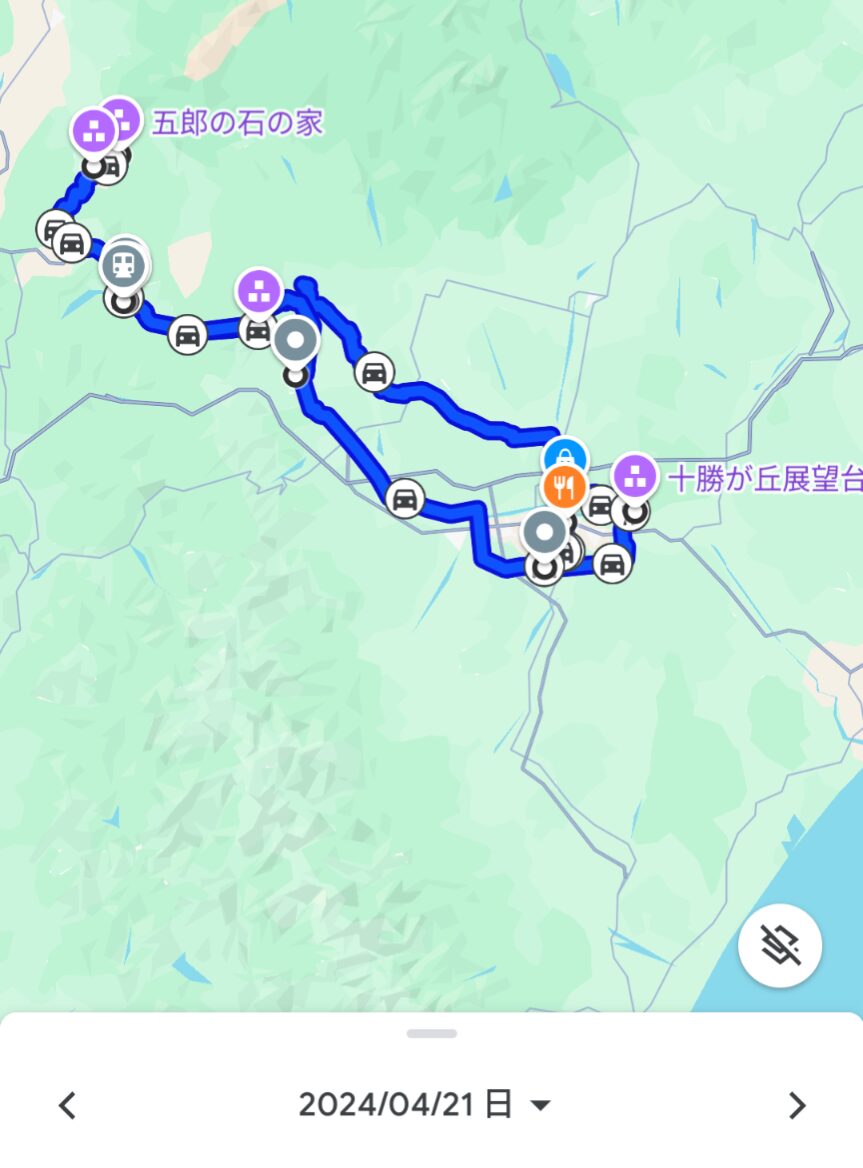Go to the next day
Image resolution: width=863 pixels, height=1168 pixels.
[x=796, y=1105]
